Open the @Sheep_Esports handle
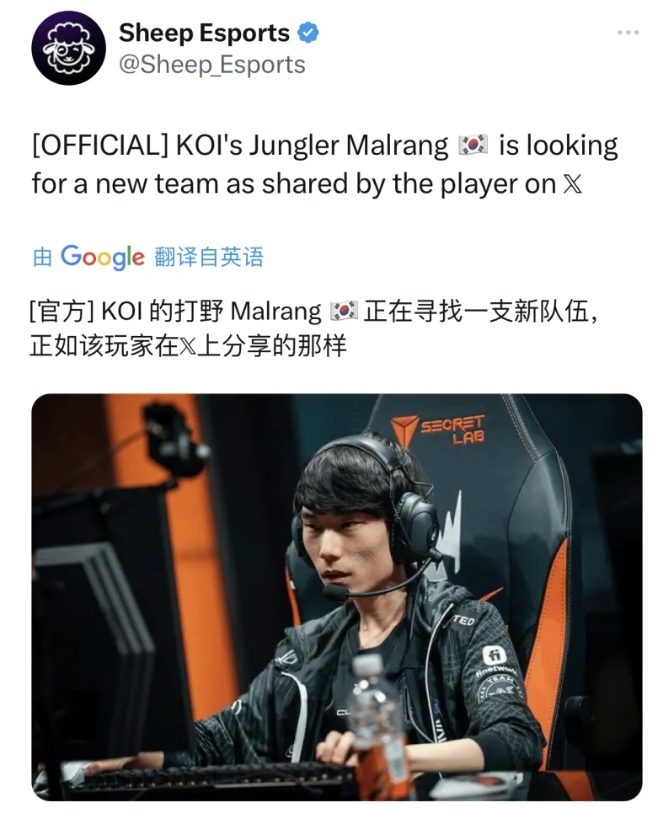Image resolution: width=671 pixels, height=833 pixels. coord(212,65)
